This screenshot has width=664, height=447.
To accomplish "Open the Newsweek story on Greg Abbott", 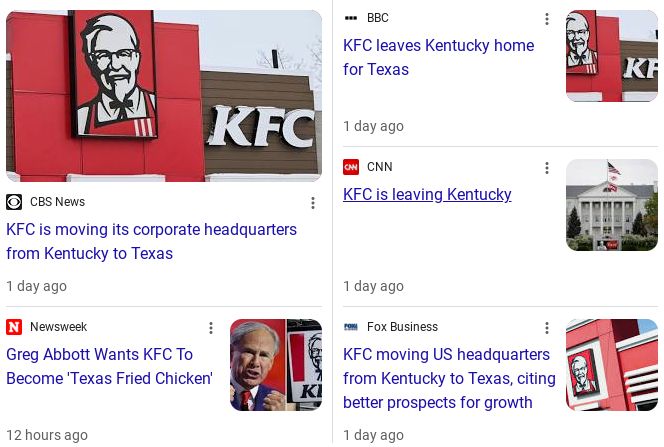I will click(x=109, y=366).
